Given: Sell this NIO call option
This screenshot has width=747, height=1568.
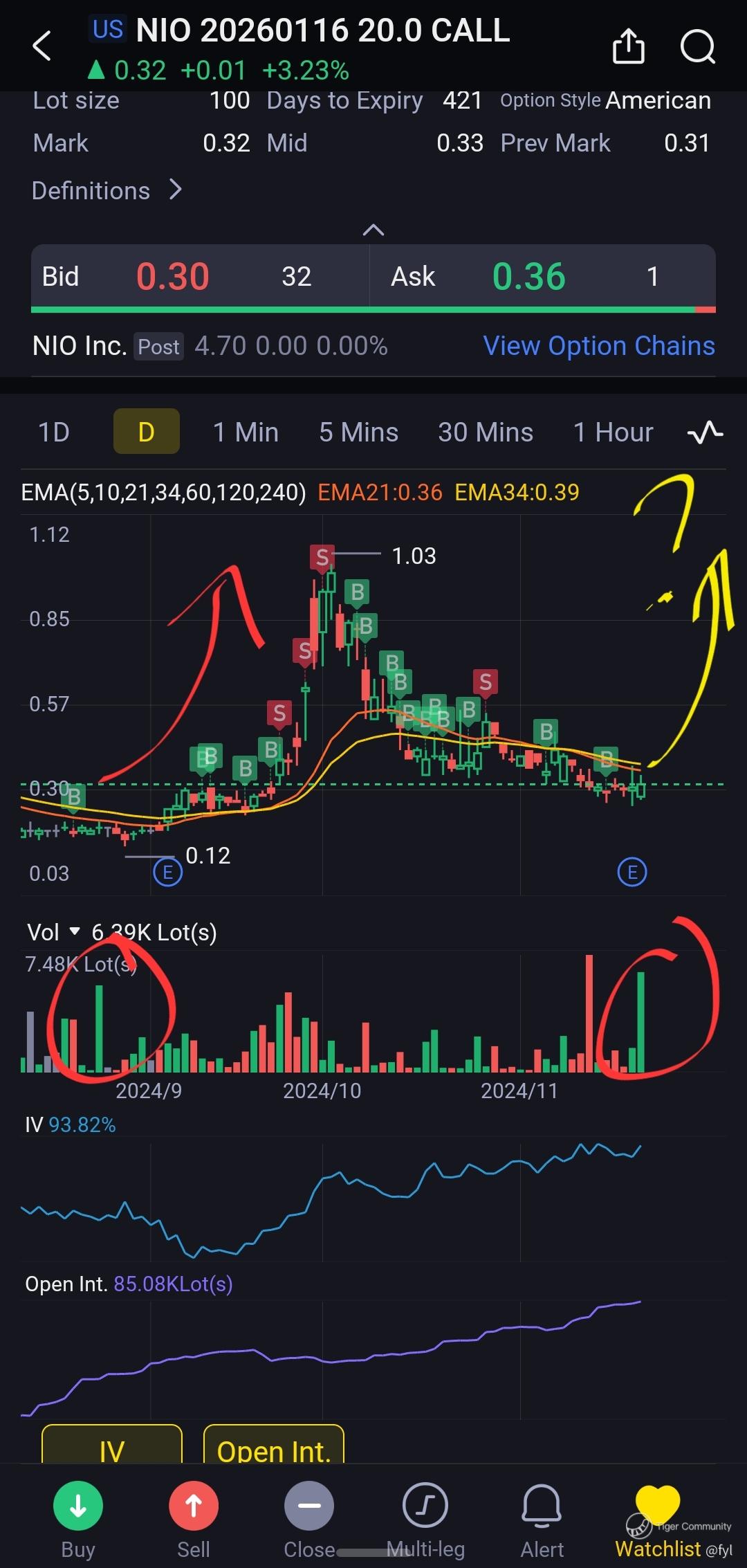Looking at the screenshot, I should click(x=194, y=1519).
